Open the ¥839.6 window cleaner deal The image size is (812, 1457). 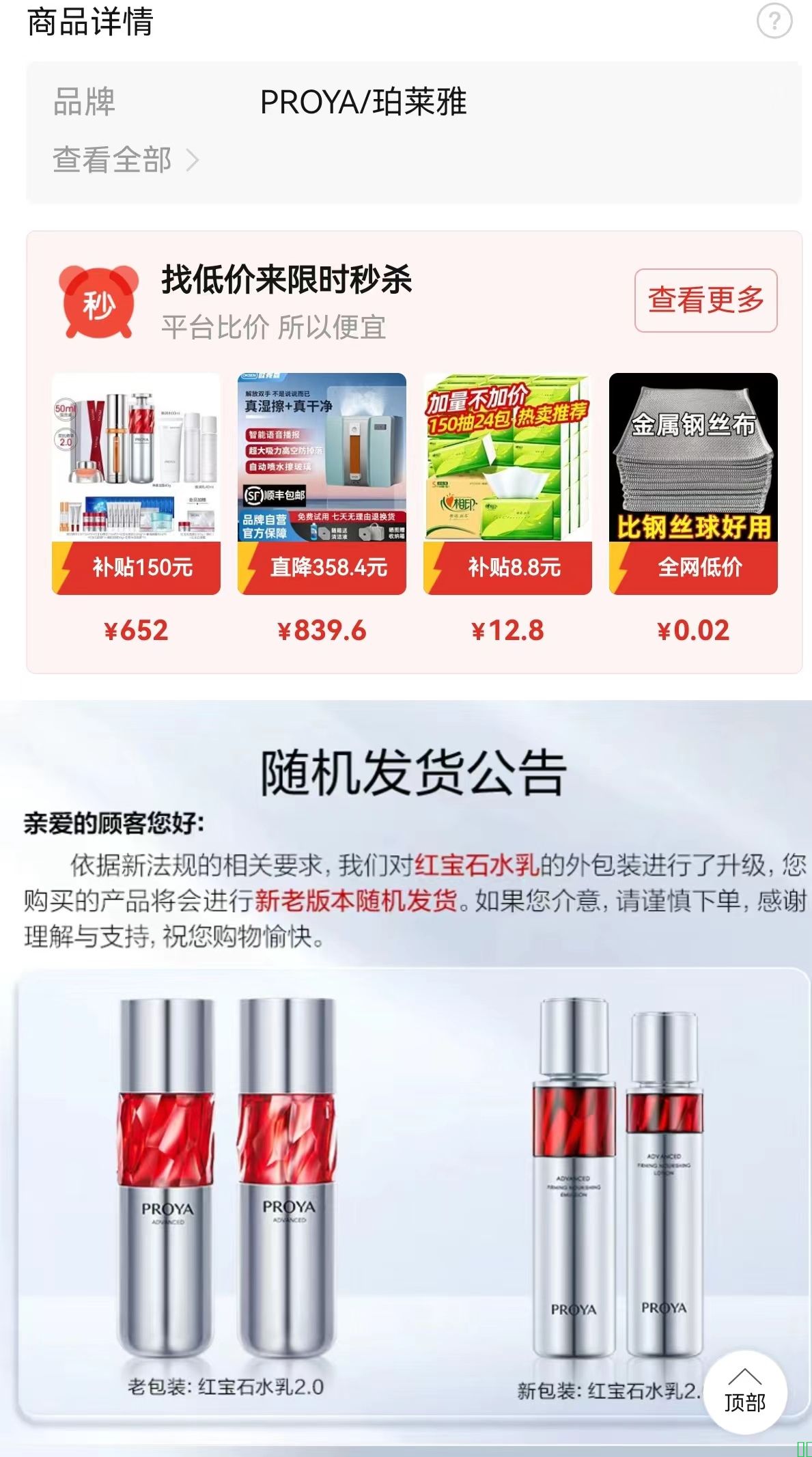[x=322, y=484]
